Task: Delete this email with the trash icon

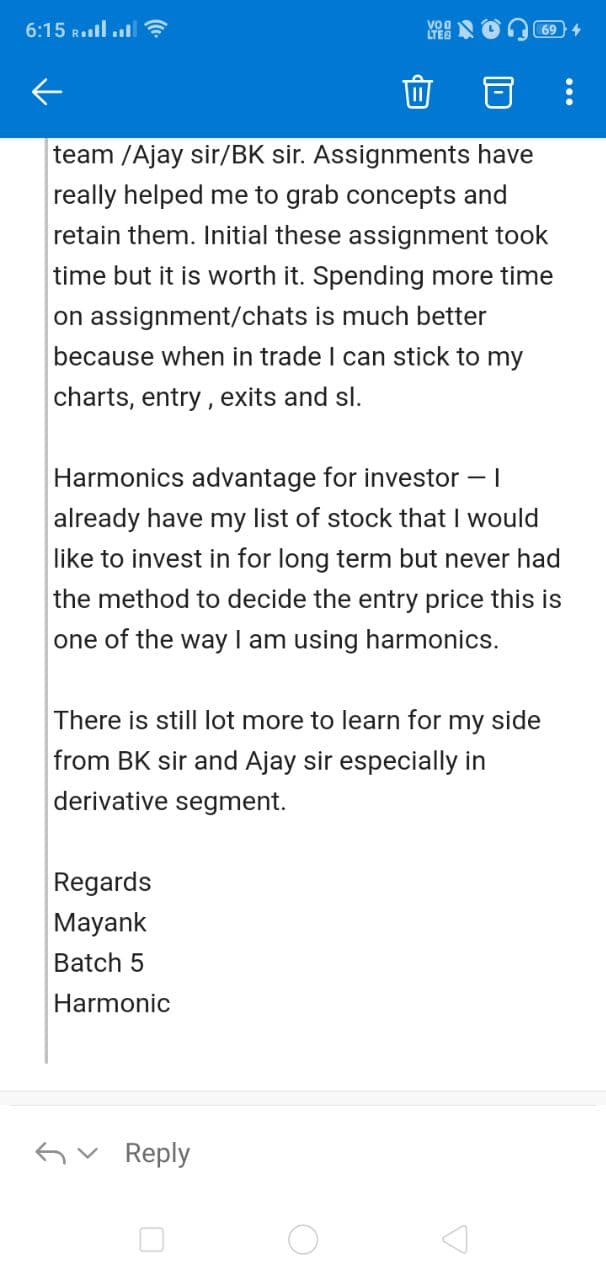Action: coord(416,93)
